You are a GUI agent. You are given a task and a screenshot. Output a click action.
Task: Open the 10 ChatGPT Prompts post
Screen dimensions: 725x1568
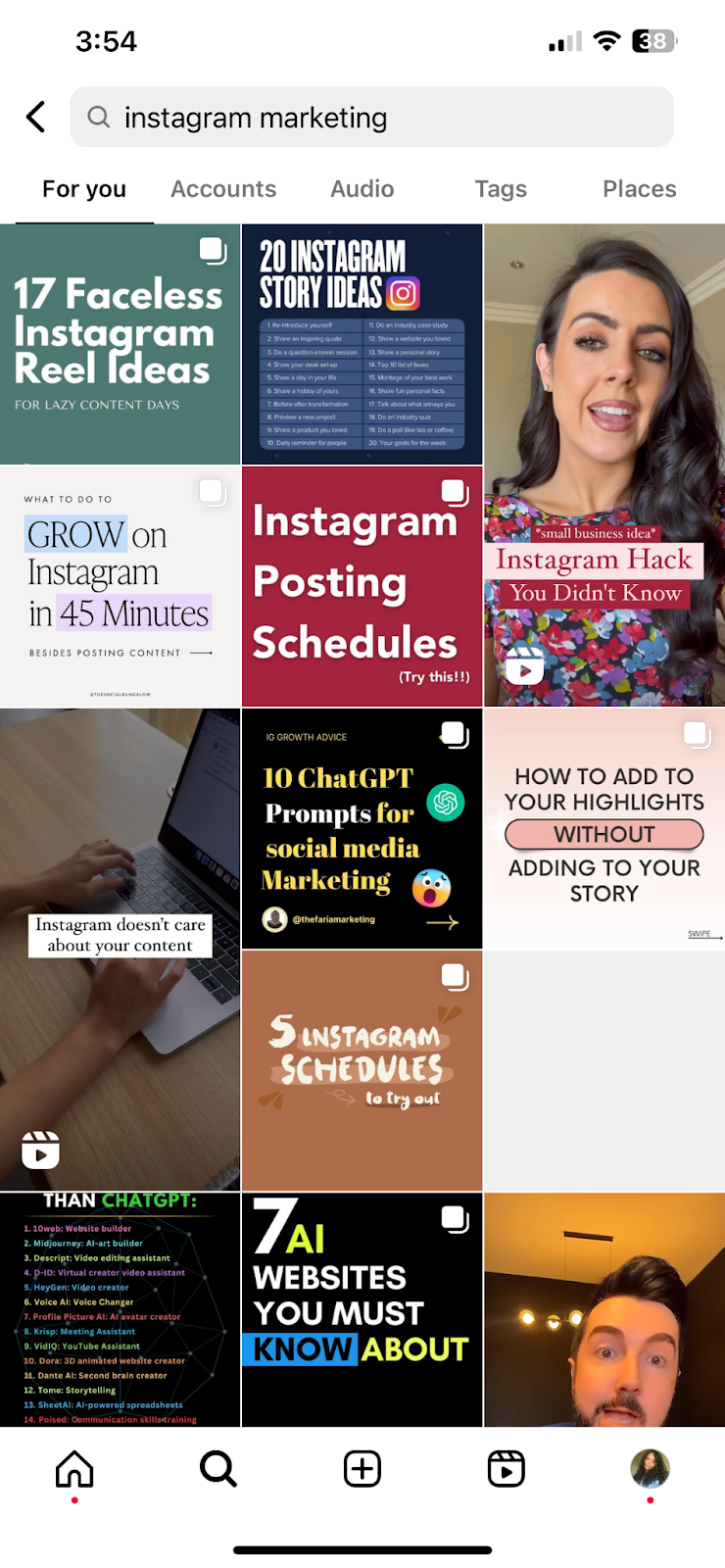point(362,828)
